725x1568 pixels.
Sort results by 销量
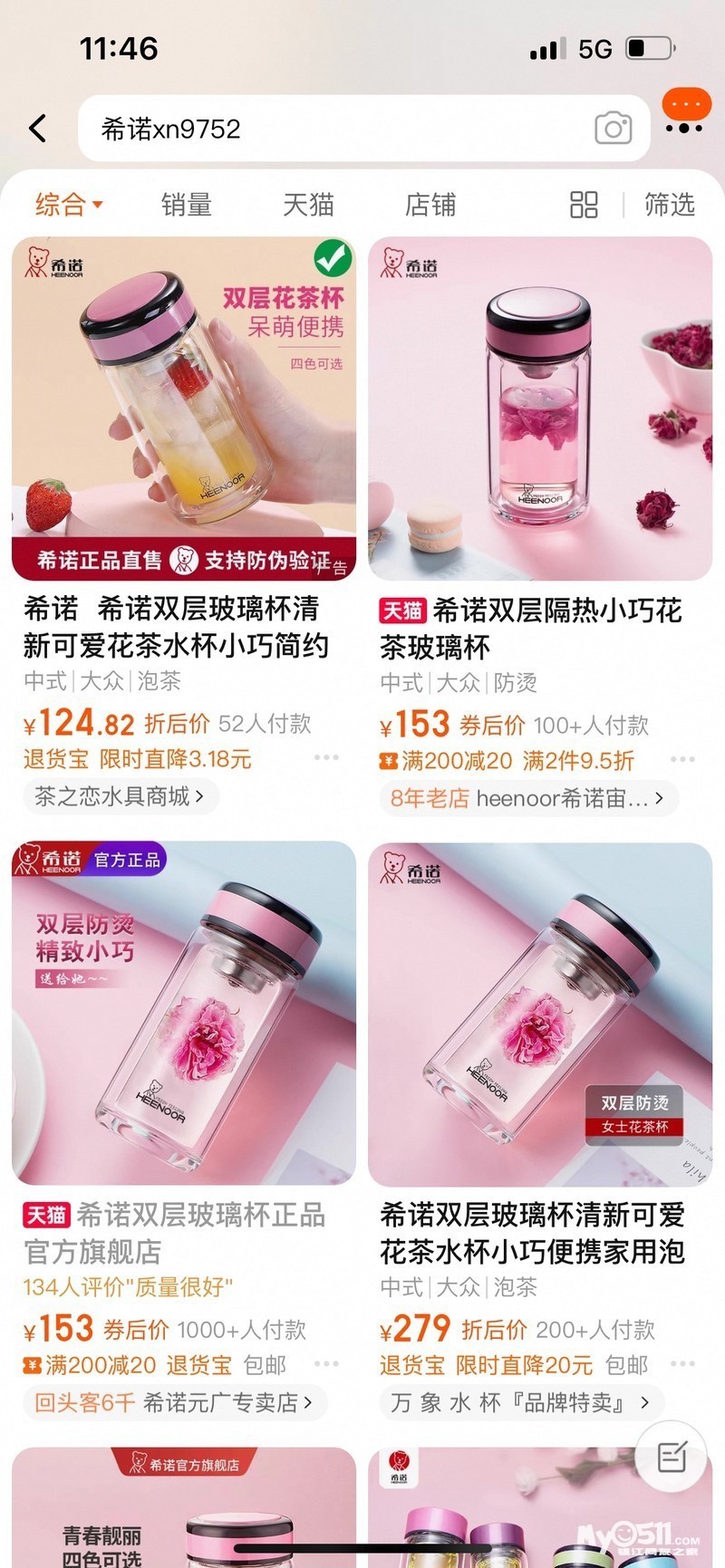click(x=186, y=205)
